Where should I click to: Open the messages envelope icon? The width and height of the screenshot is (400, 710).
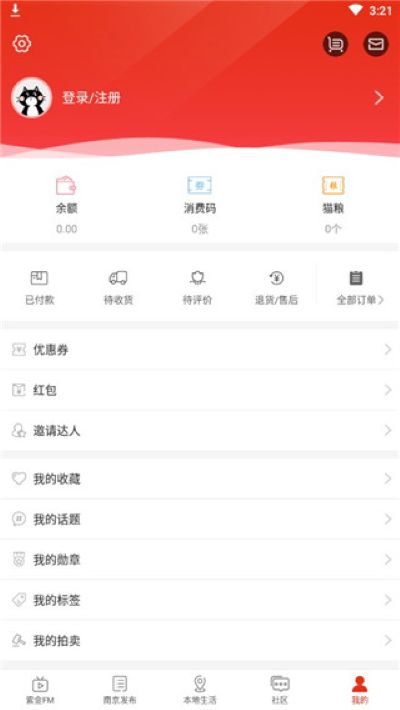tap(376, 44)
